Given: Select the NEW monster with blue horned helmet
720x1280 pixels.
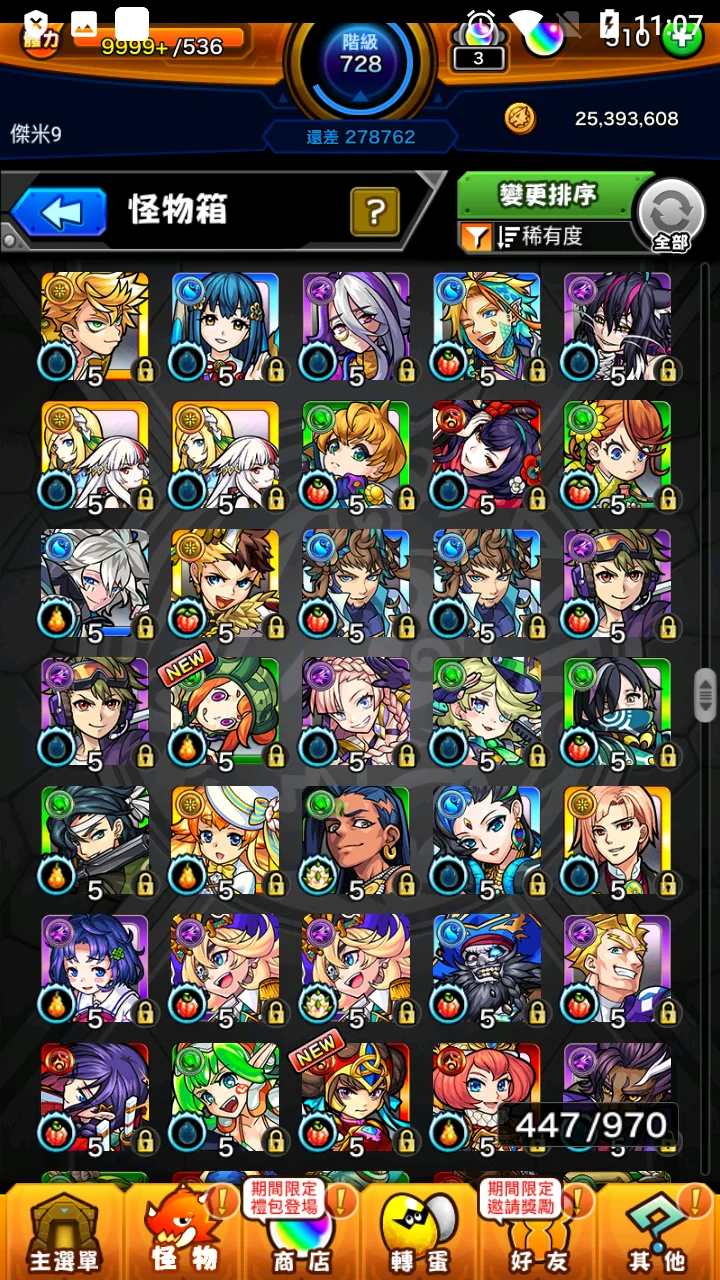Looking at the screenshot, I should (356, 1097).
